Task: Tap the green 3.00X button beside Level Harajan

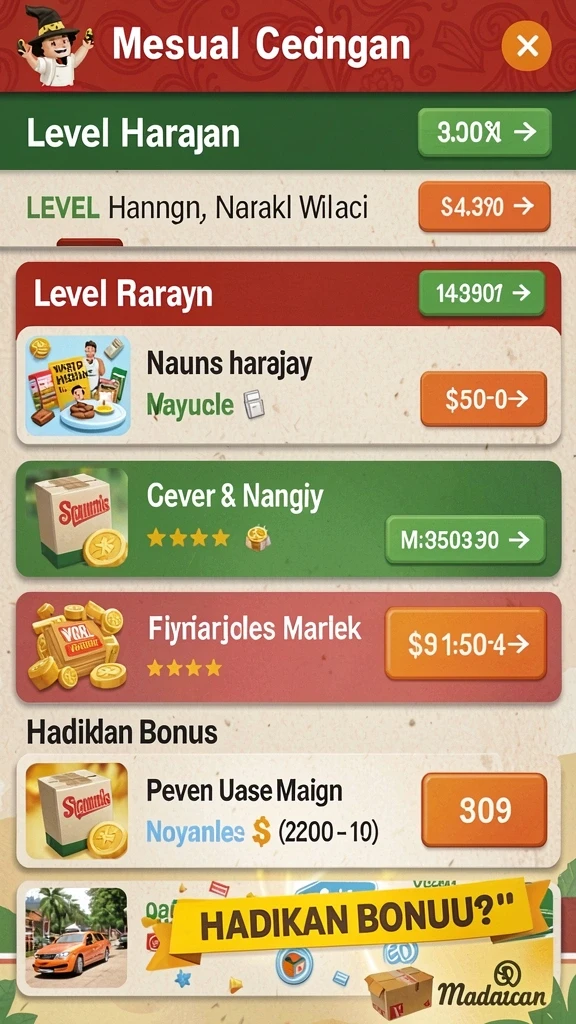Action: coord(485,133)
